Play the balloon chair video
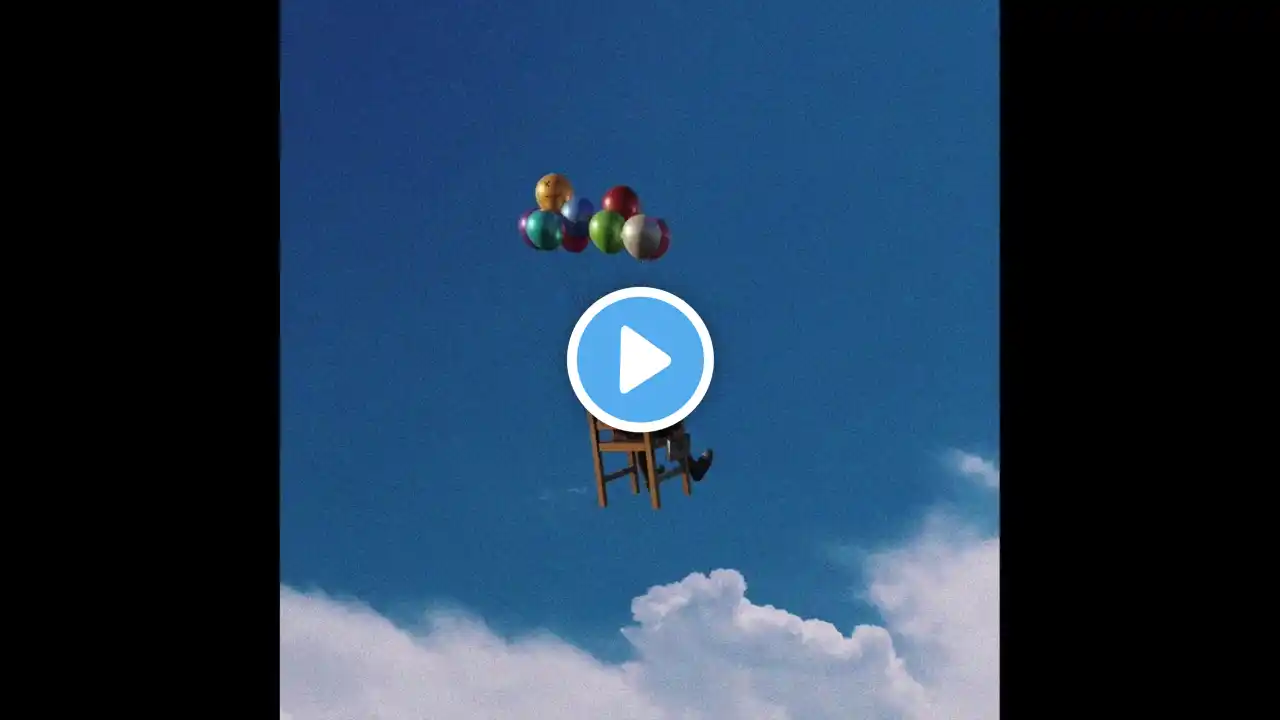Image resolution: width=1280 pixels, height=720 pixels. (640, 359)
